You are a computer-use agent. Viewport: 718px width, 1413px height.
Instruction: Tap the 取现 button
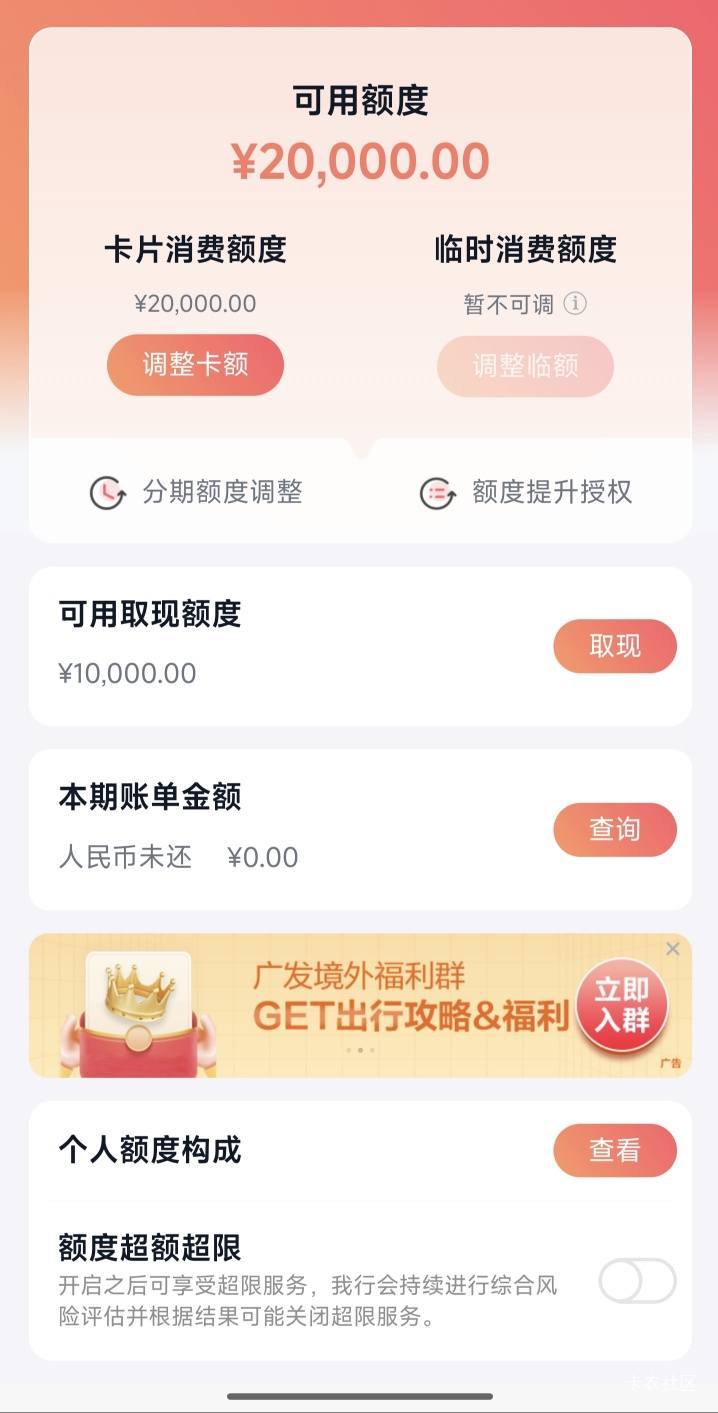pos(614,646)
